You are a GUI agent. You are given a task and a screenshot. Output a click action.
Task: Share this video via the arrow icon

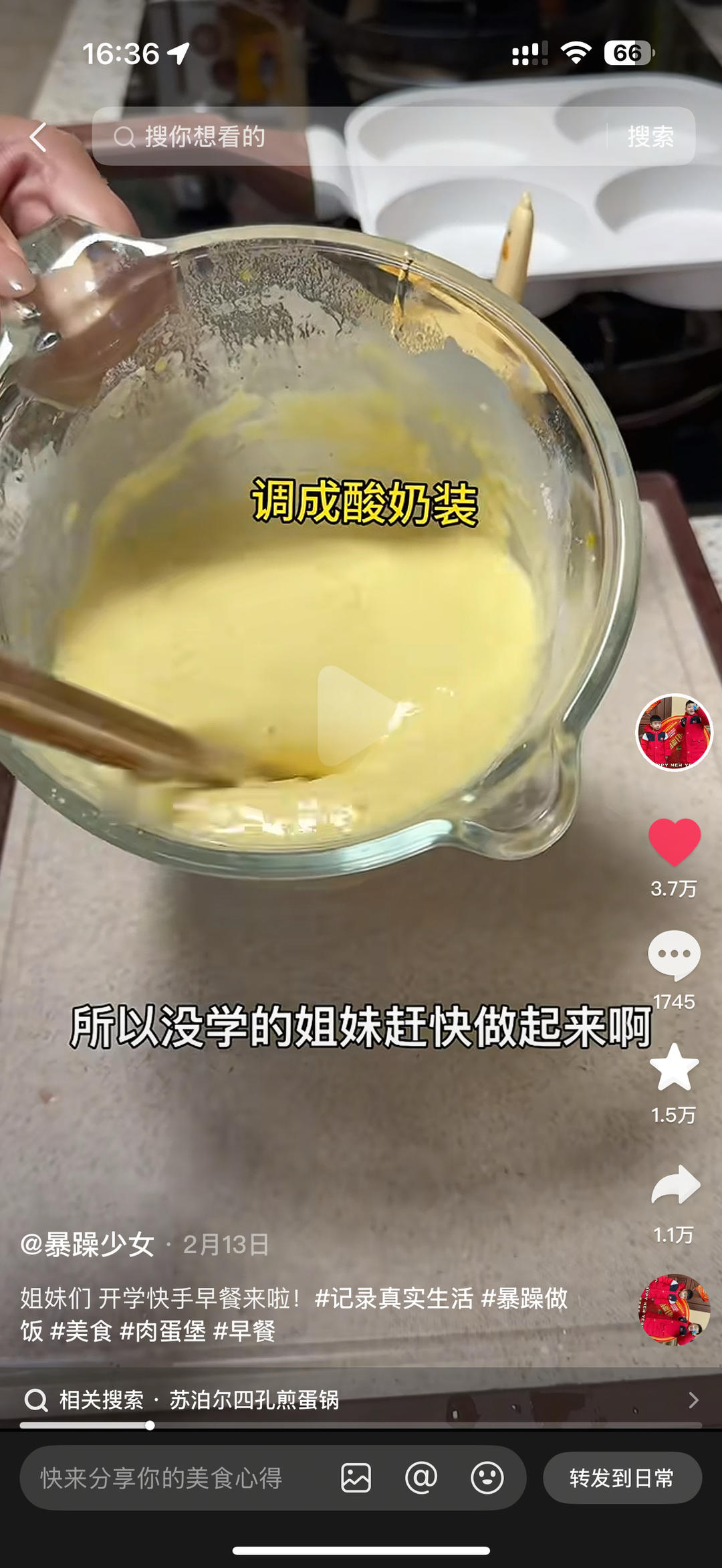pos(675,1185)
